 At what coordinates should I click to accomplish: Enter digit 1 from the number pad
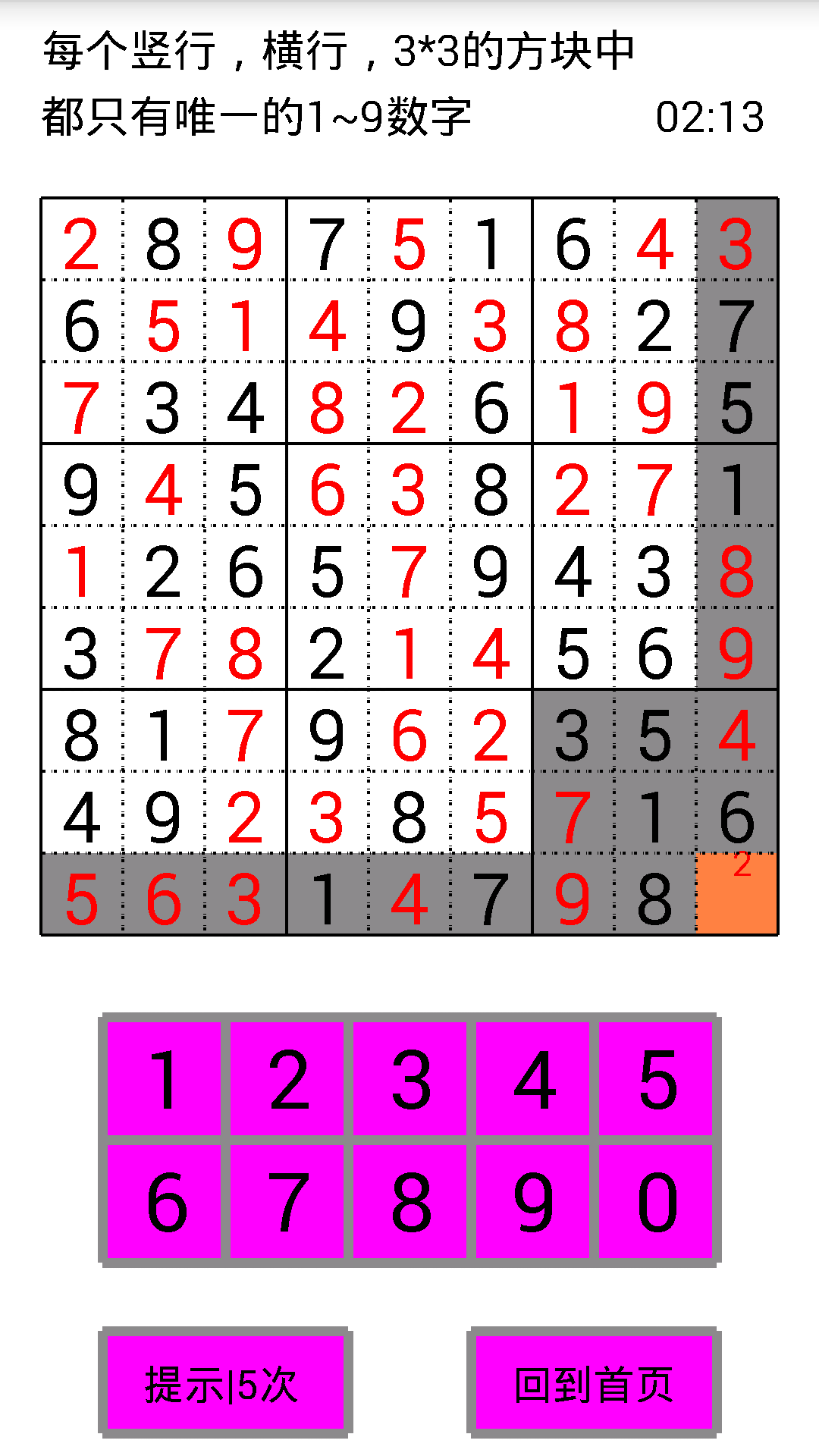[164, 1078]
